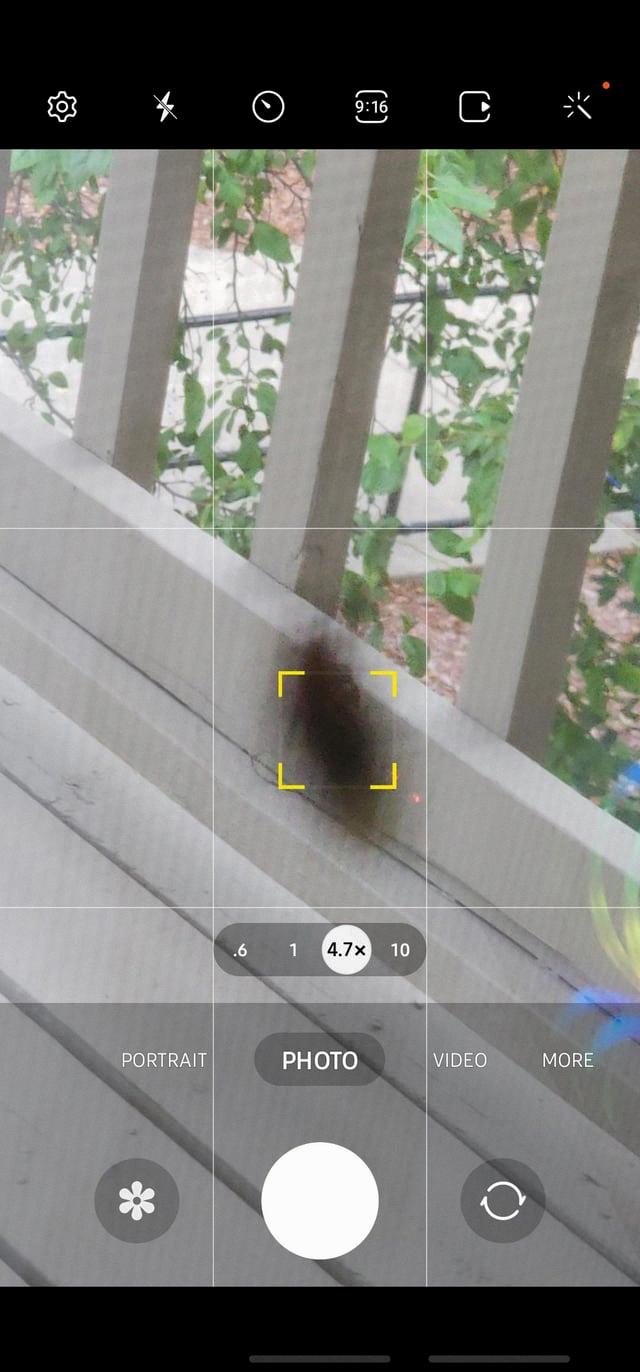Select the Photo mode
The height and width of the screenshot is (1372, 640).
(x=320, y=1060)
